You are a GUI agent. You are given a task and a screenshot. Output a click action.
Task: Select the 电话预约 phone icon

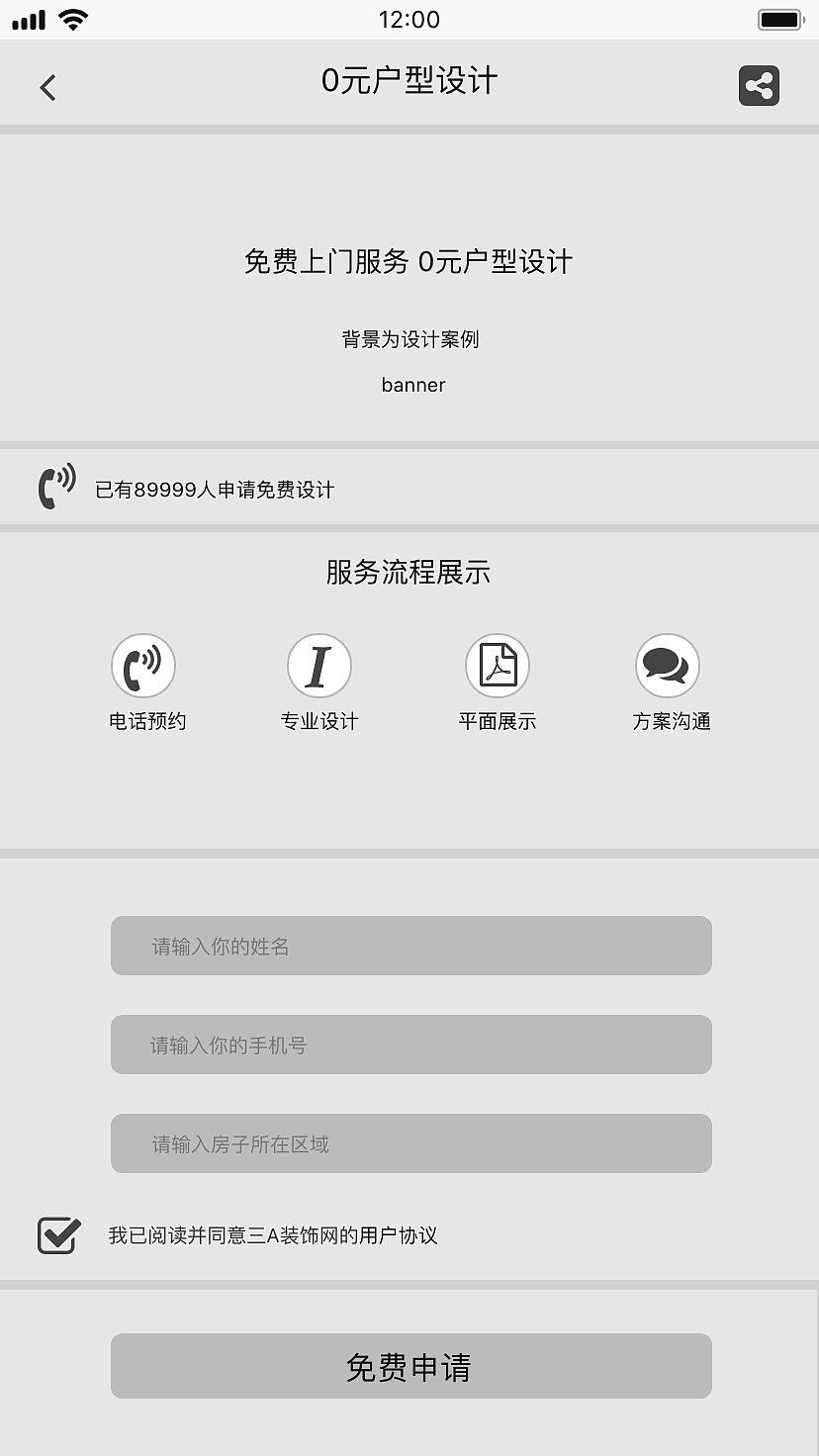click(143, 666)
